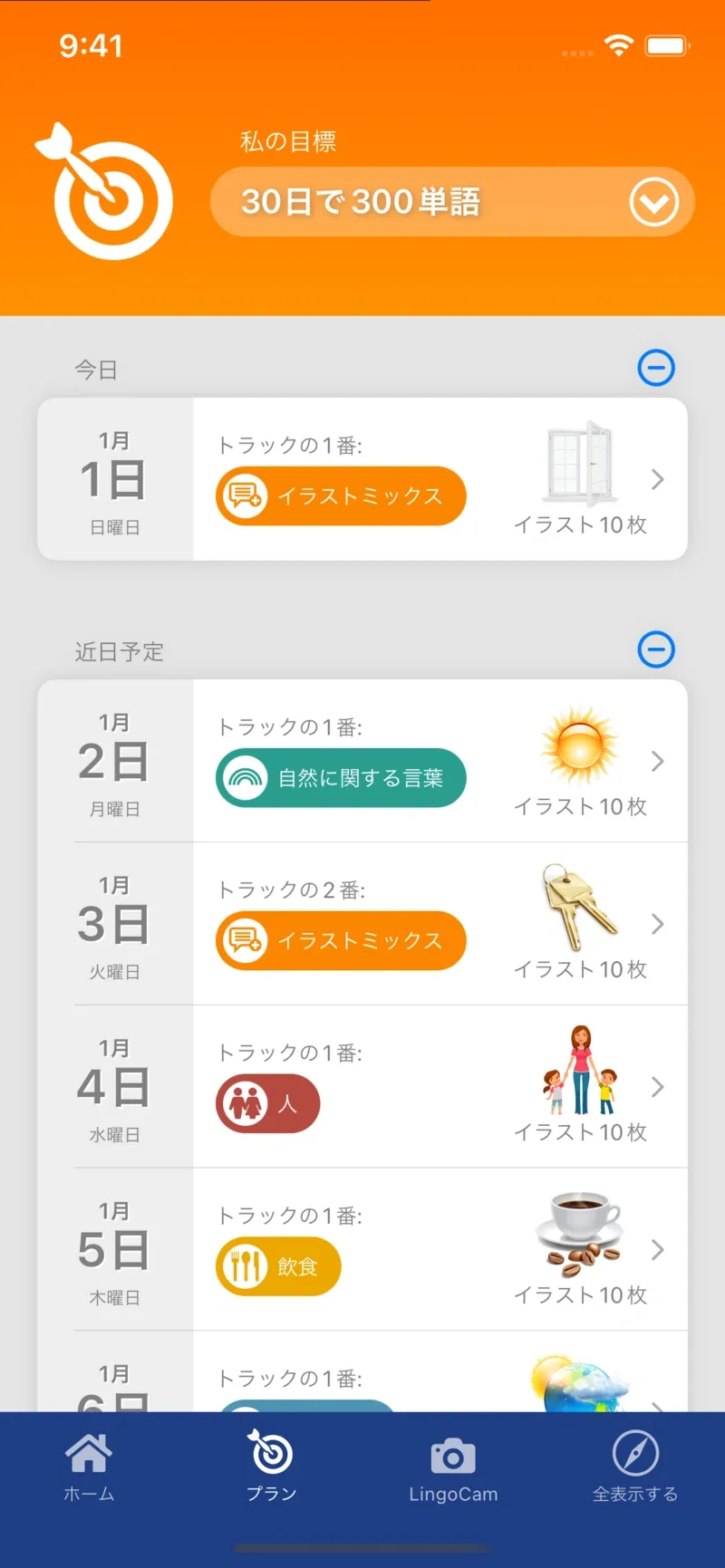
Task: Expand the January 1st lesson details
Action: (x=657, y=480)
